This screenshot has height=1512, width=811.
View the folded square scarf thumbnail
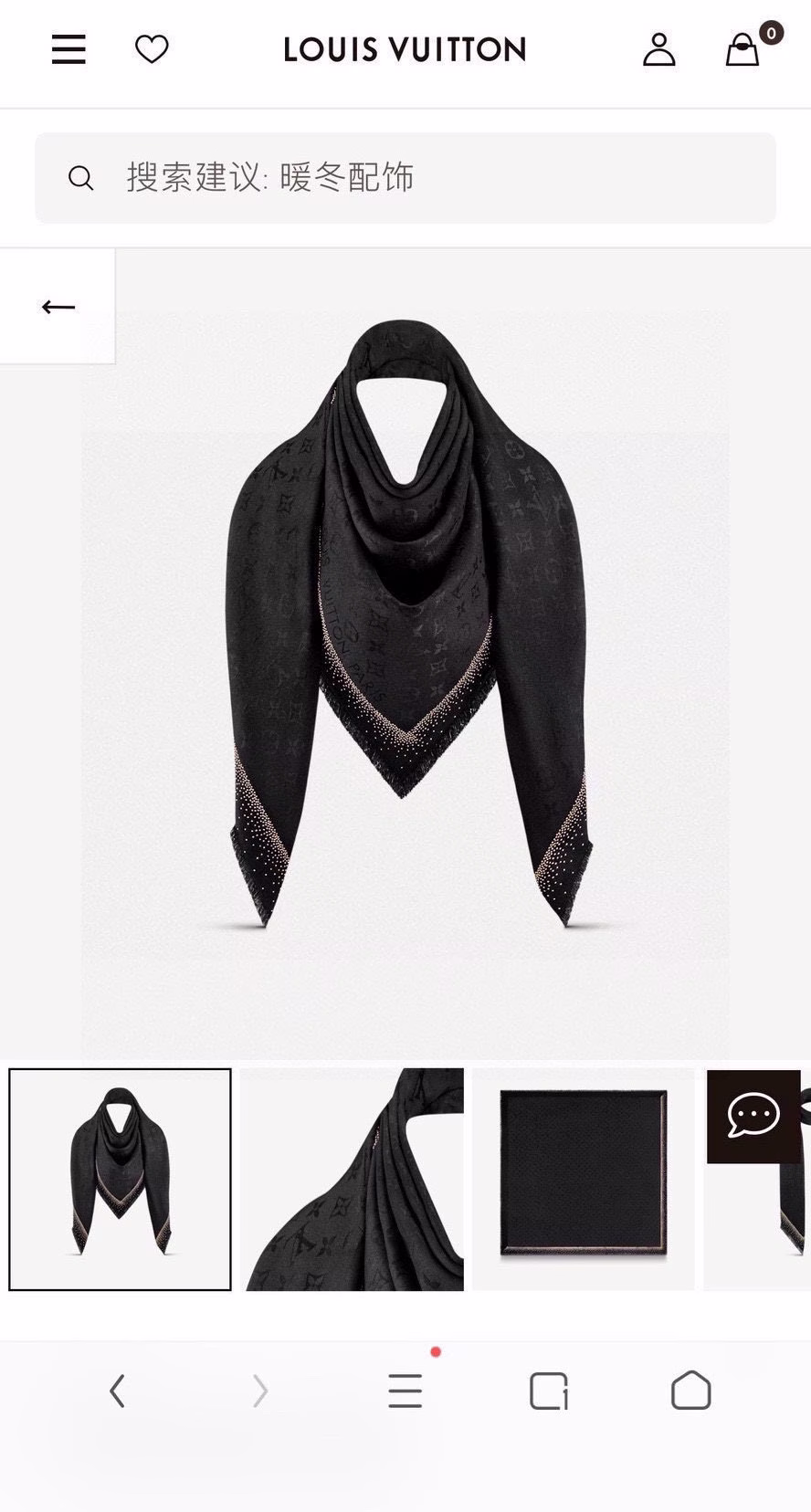583,1179
